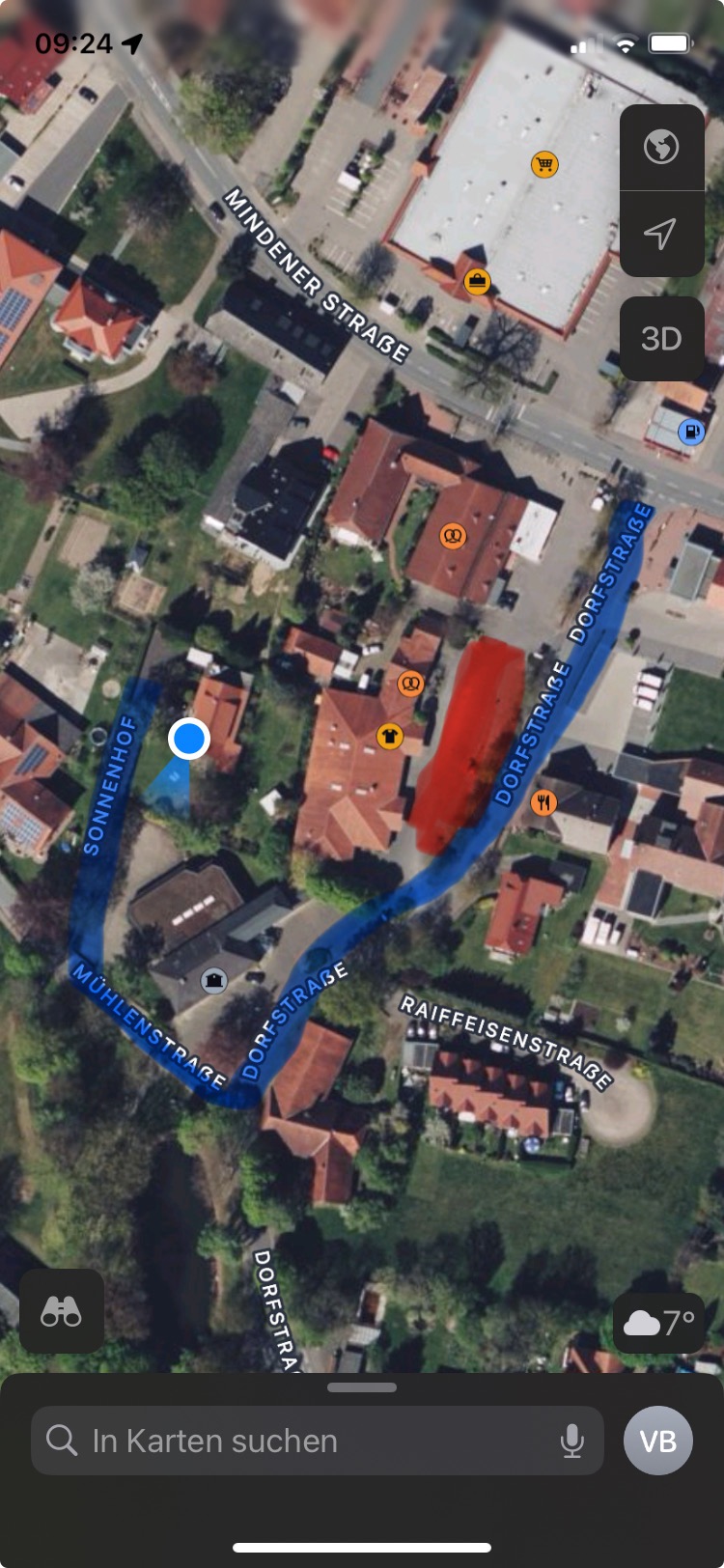The height and width of the screenshot is (1568, 724).
Task: Open weather widget showing 7°
Action: click(x=660, y=1323)
